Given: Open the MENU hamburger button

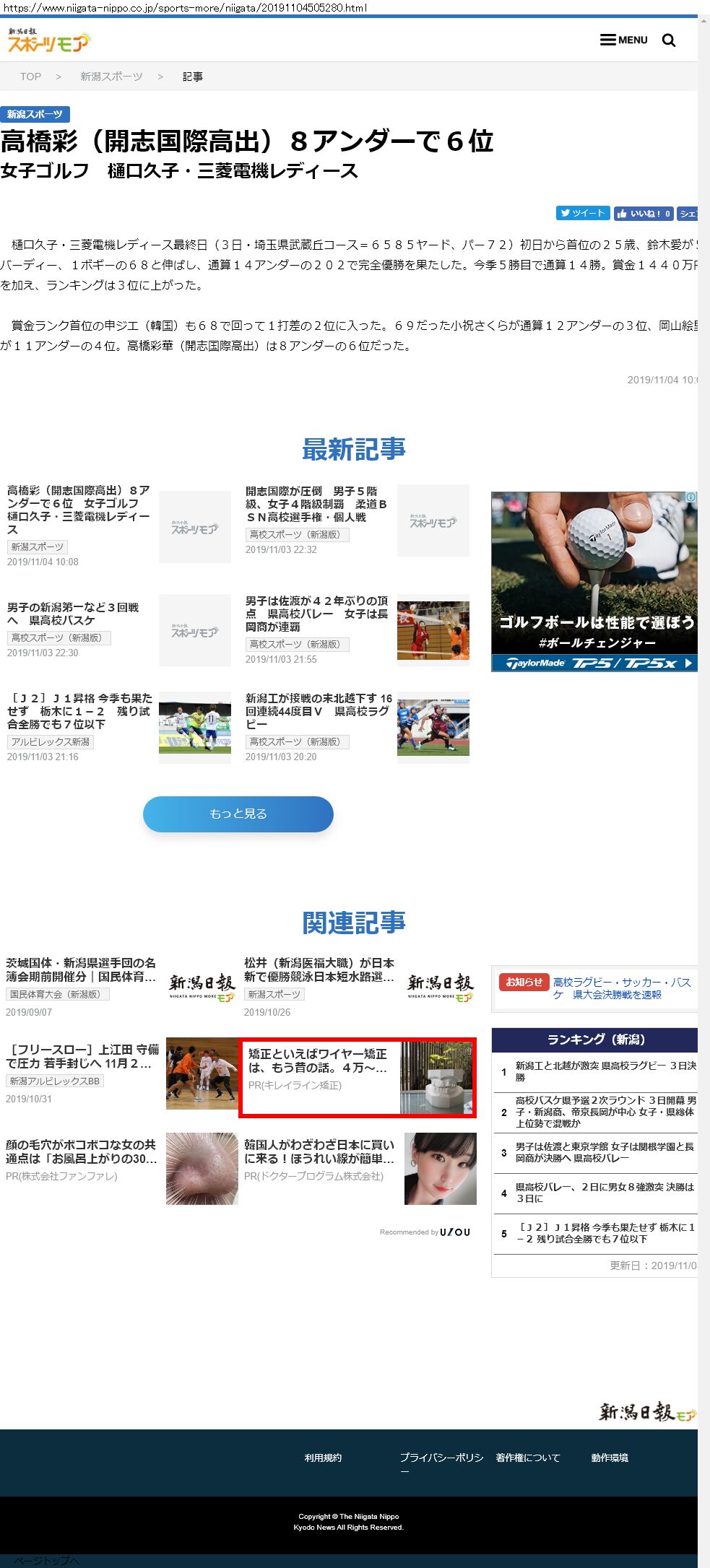Looking at the screenshot, I should (623, 40).
